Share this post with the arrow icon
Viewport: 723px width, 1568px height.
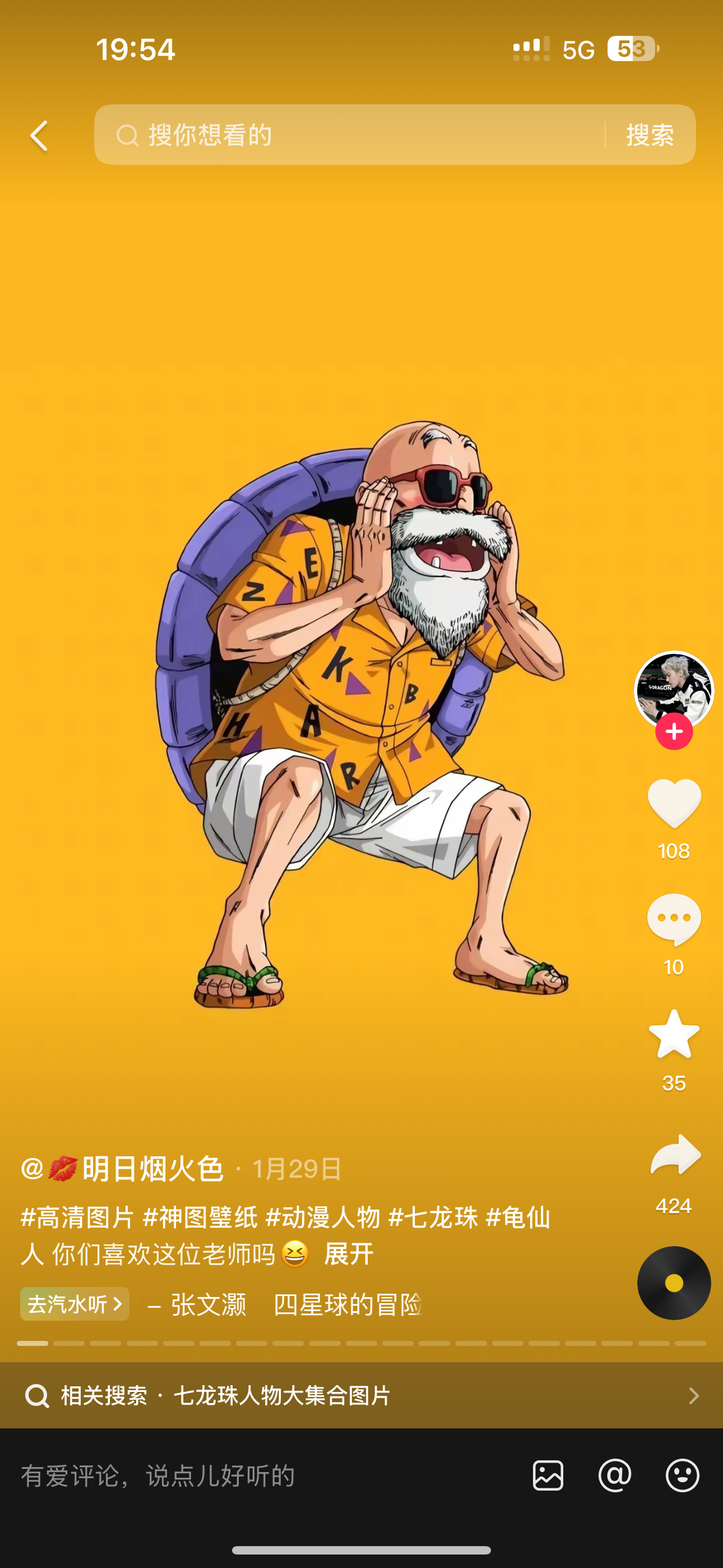675,1154
